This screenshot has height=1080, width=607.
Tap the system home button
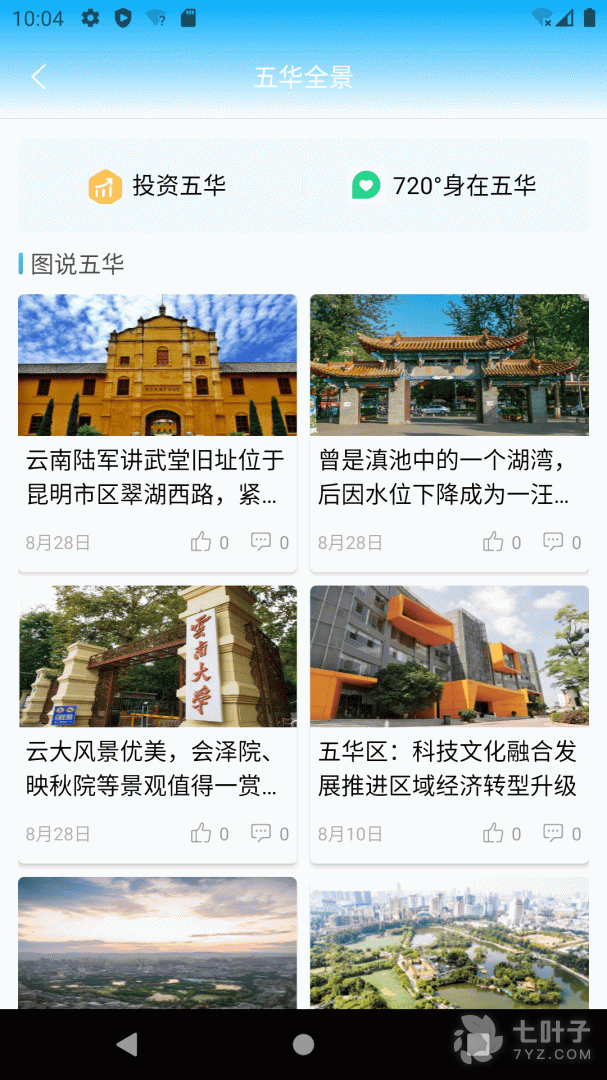pyautogui.click(x=303, y=1045)
